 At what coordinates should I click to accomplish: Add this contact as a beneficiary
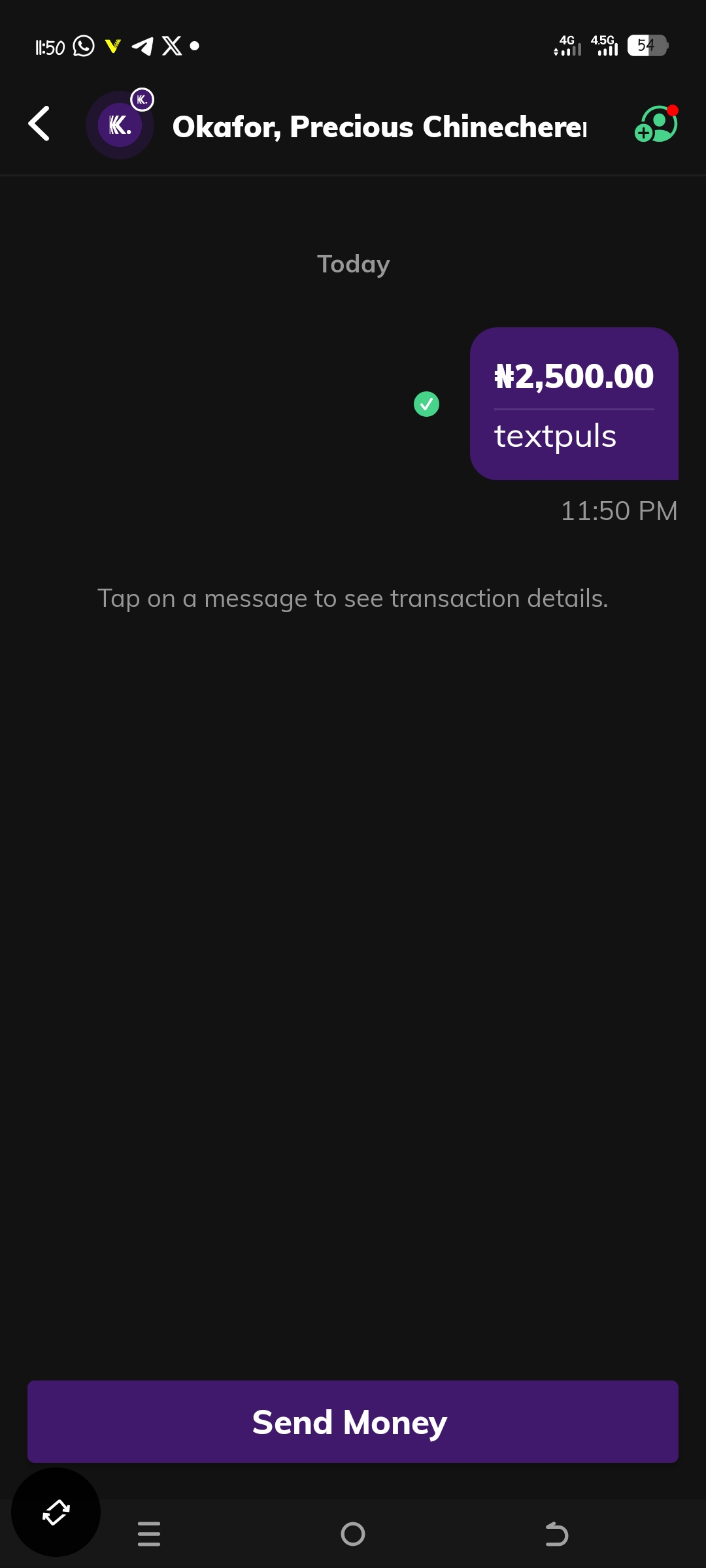(x=656, y=123)
